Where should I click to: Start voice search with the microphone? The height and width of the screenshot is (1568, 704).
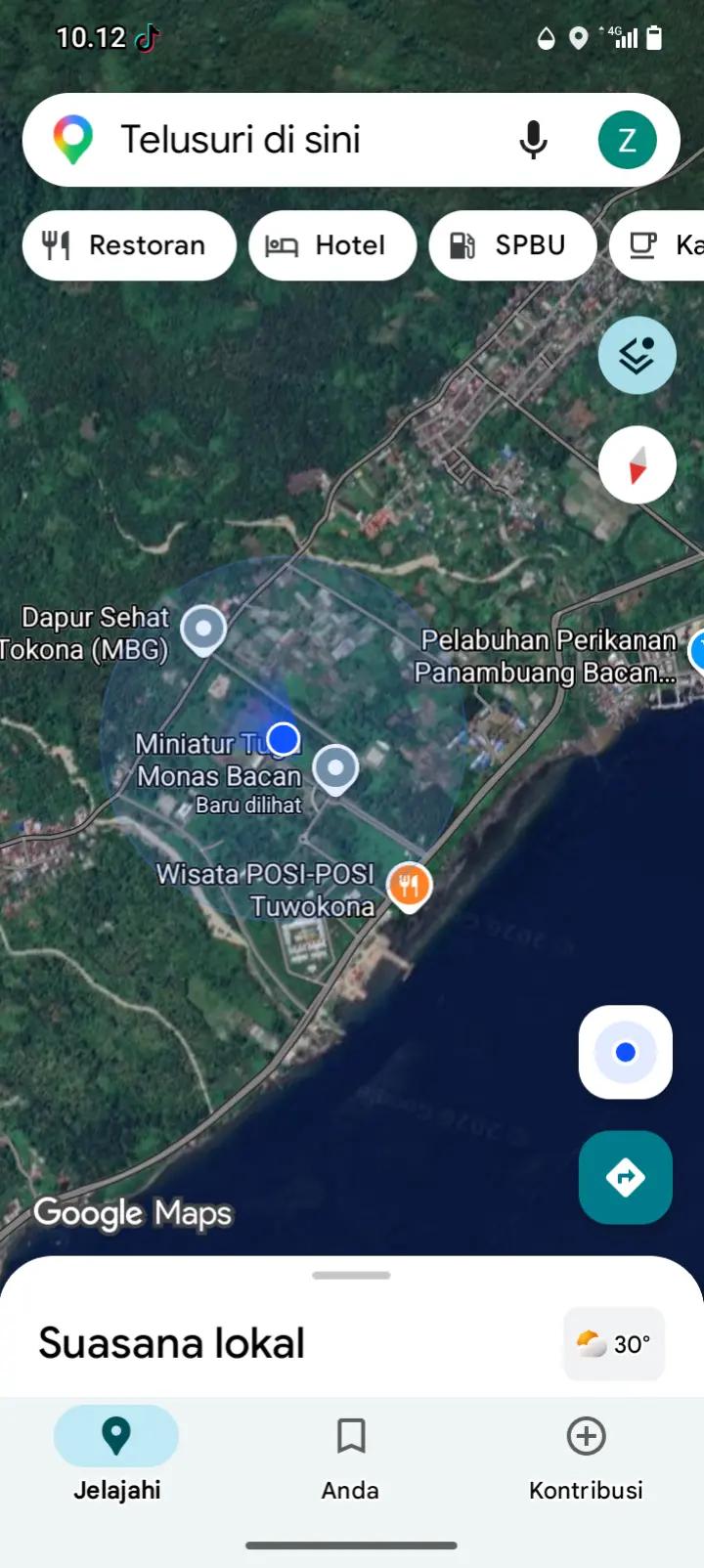tap(533, 140)
